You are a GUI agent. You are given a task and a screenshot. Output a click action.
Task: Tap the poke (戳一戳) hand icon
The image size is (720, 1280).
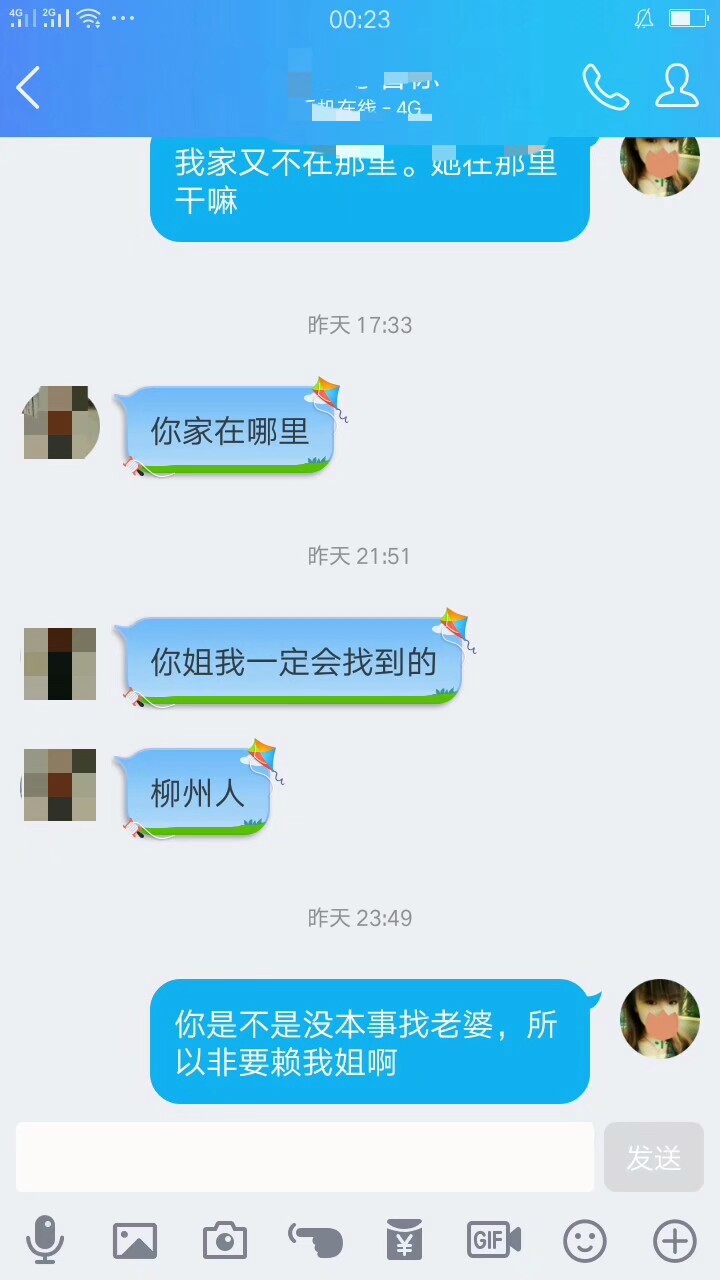[314, 1240]
